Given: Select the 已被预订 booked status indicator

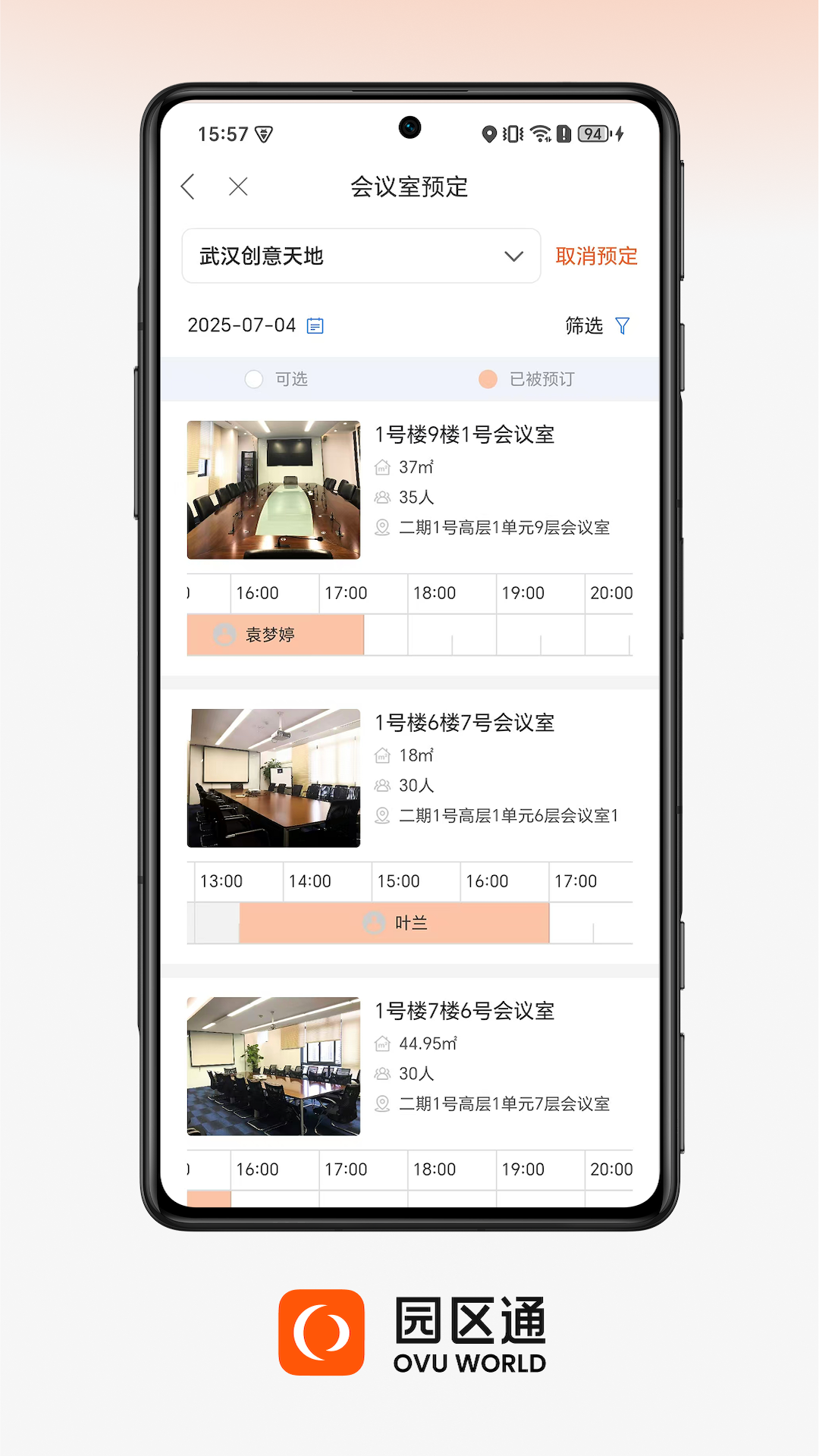Looking at the screenshot, I should (488, 378).
